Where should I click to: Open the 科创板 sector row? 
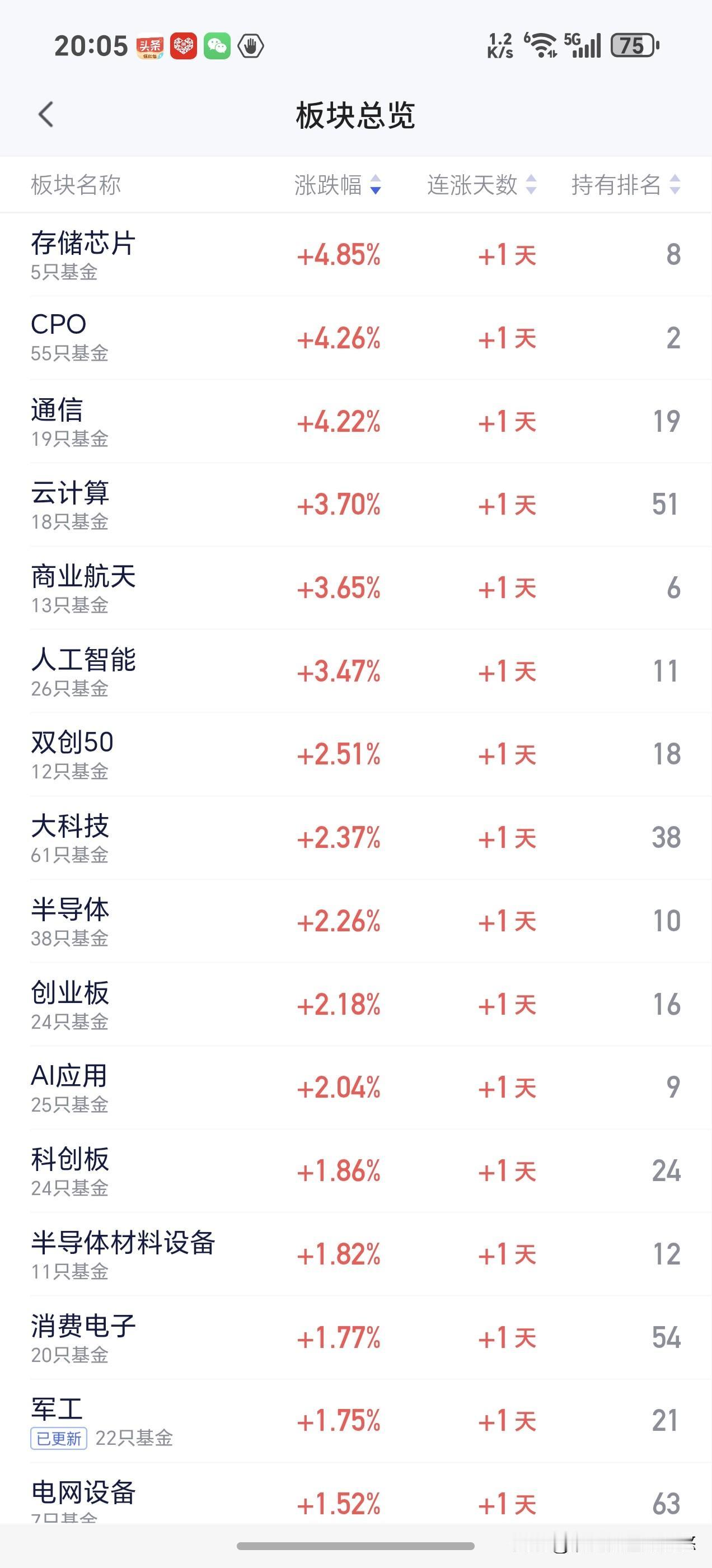(x=356, y=1172)
